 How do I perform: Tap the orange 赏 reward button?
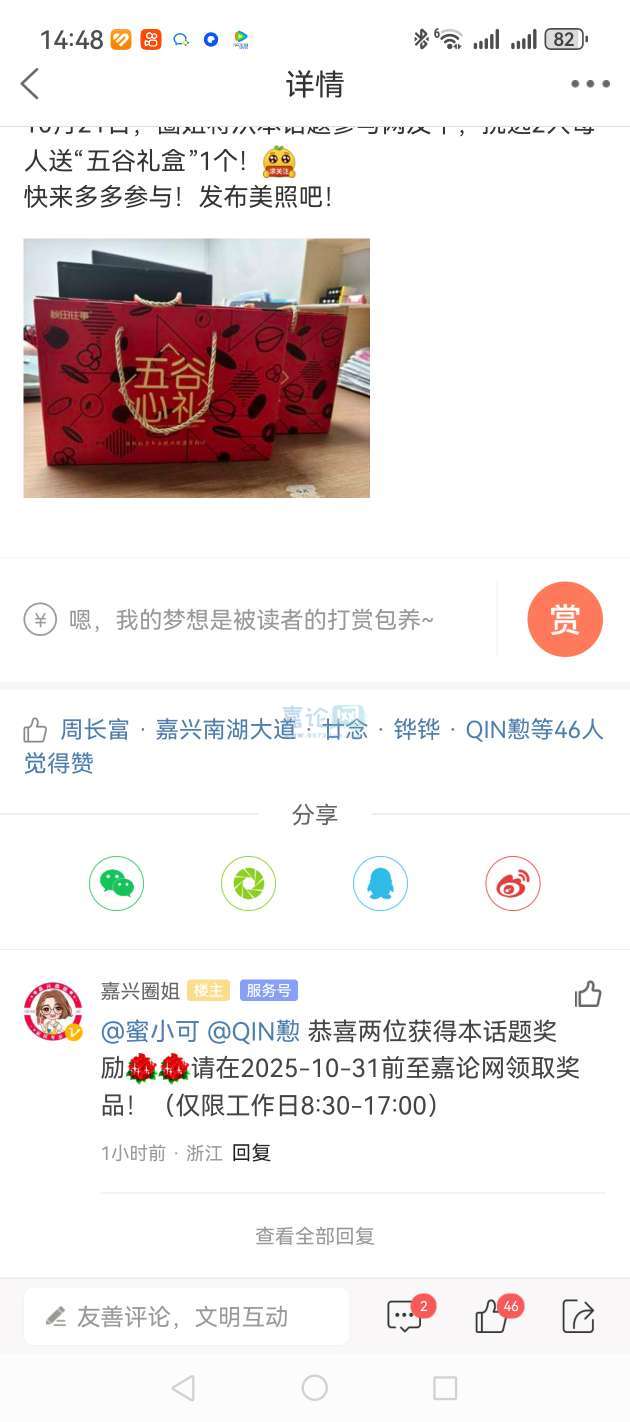[565, 619]
